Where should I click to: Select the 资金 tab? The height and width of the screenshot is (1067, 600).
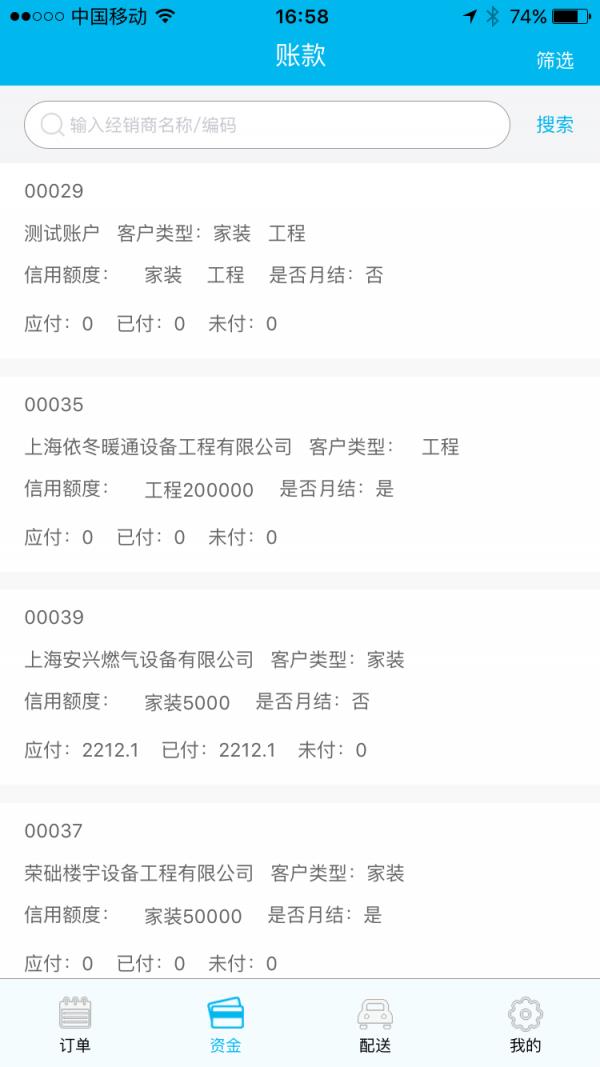[x=225, y=1024]
